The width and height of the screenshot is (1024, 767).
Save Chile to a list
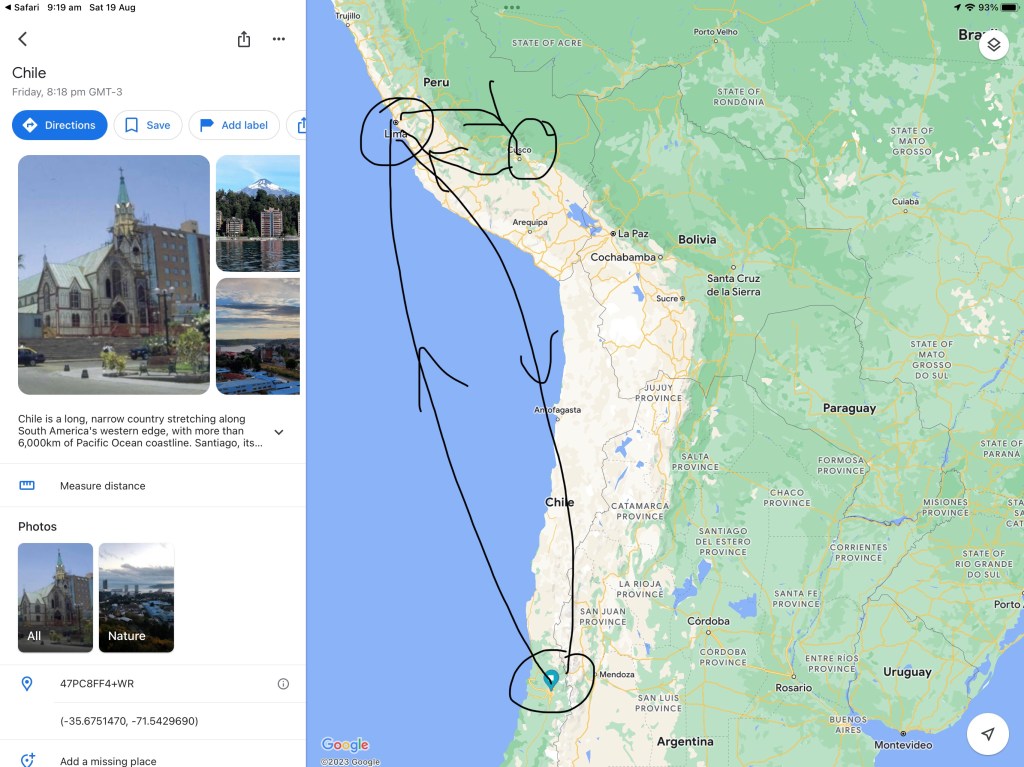147,125
